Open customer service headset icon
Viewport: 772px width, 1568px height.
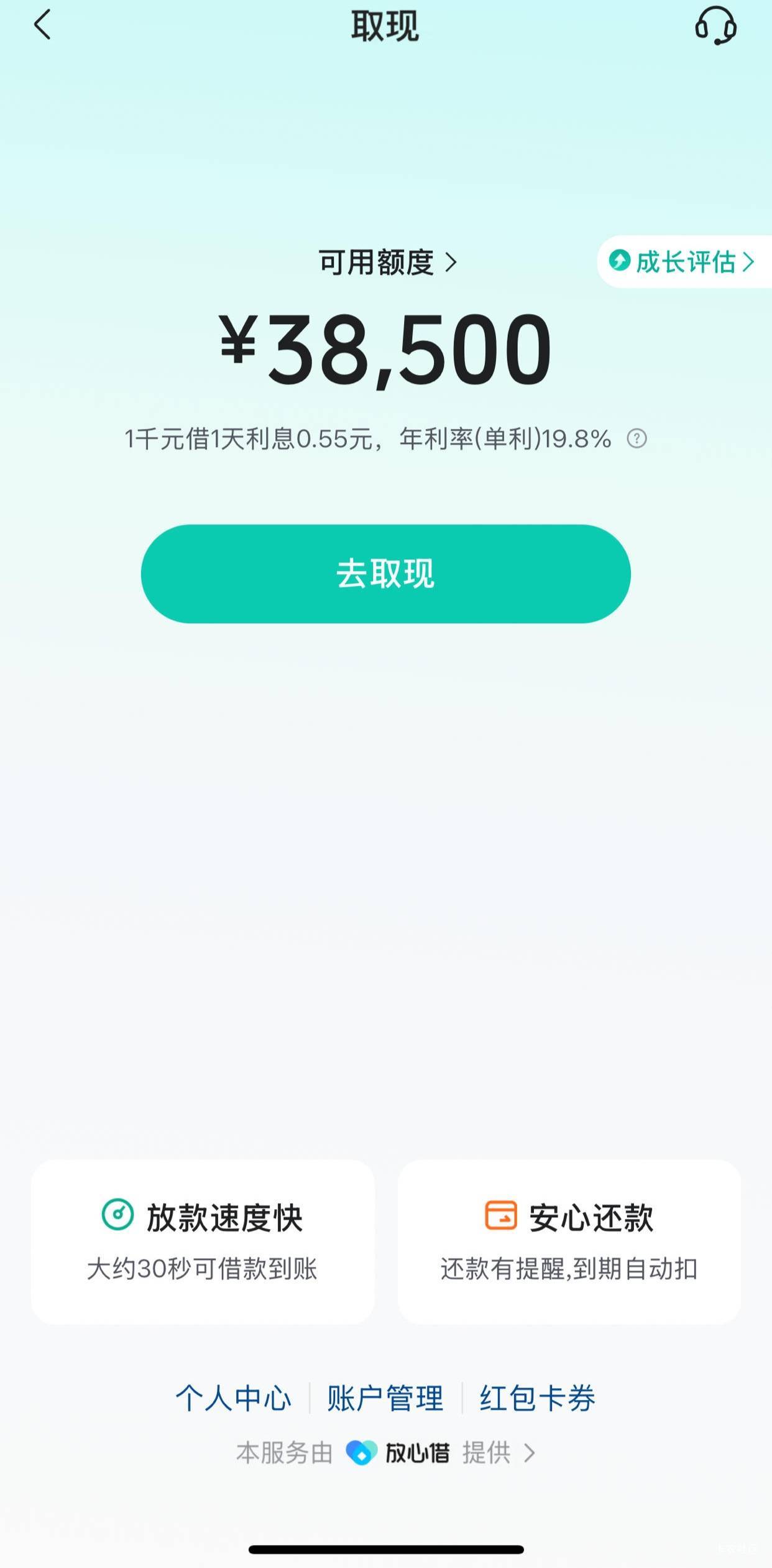715,26
